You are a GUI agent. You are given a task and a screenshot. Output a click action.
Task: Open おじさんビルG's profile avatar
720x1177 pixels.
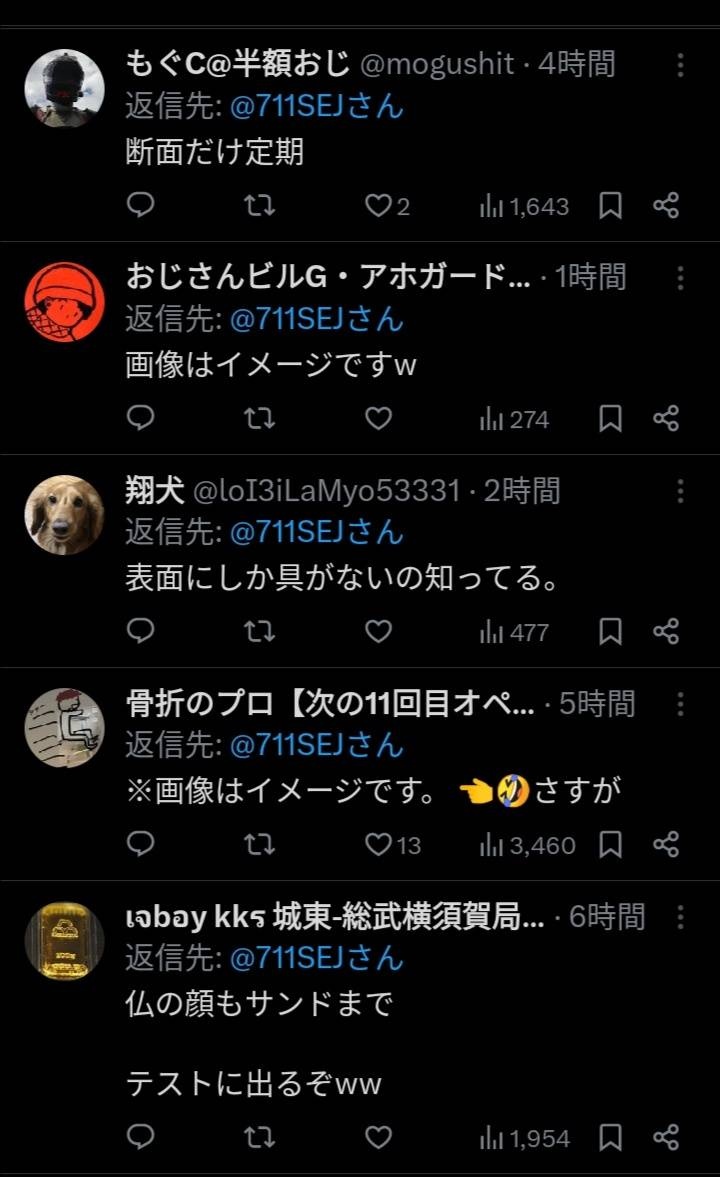pyautogui.click(x=64, y=302)
